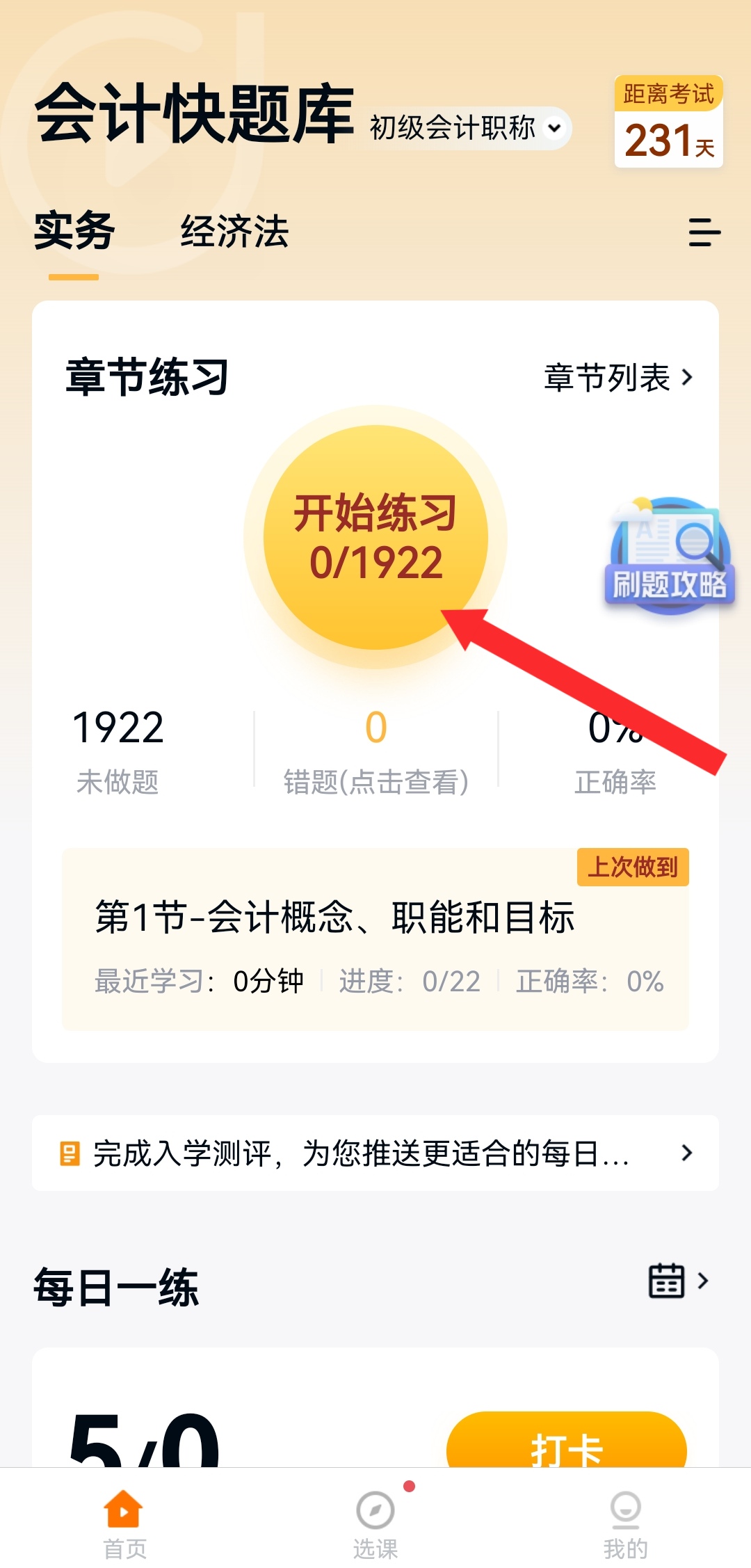Open 章节列表 chapter list
This screenshot has width=751, height=1568.
[x=618, y=378]
